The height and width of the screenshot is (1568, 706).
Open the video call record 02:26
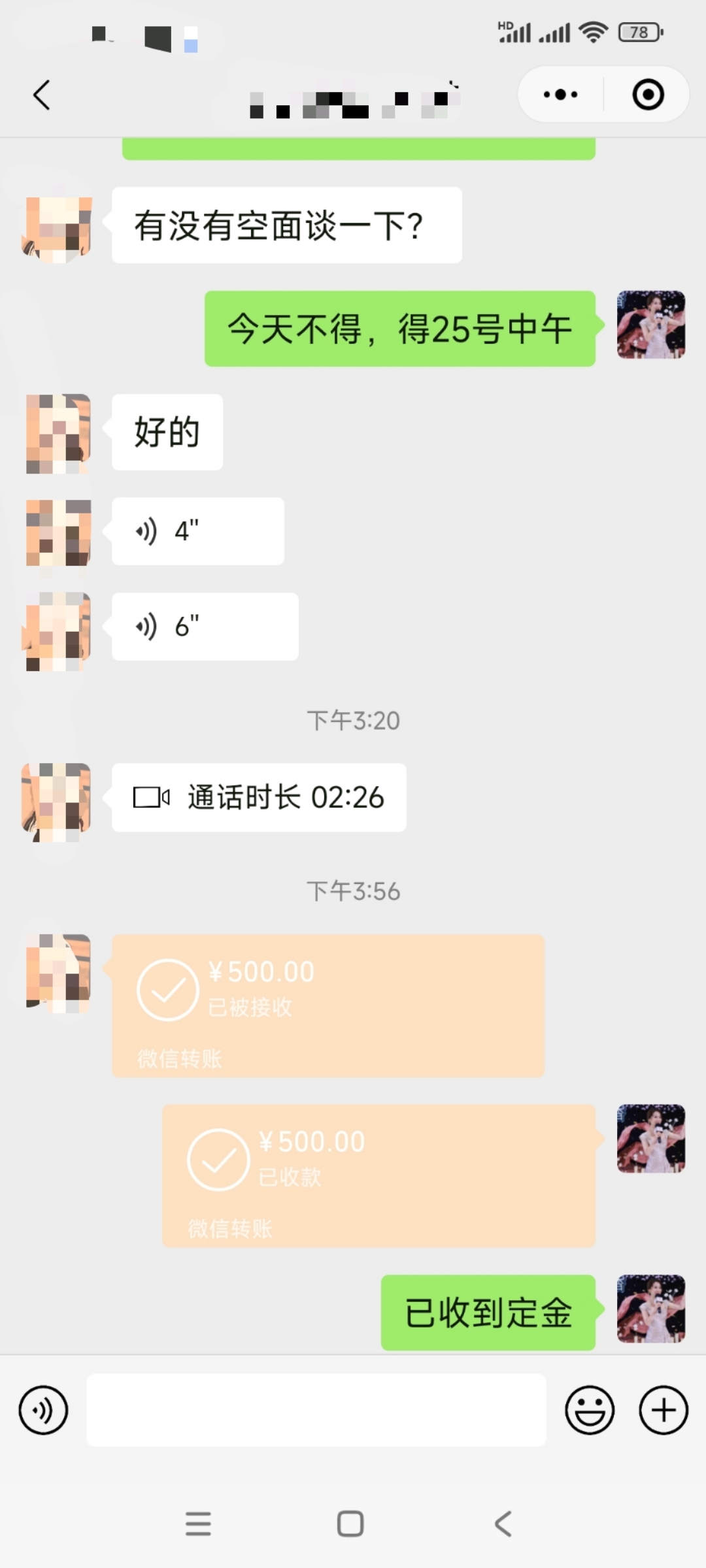(x=259, y=797)
